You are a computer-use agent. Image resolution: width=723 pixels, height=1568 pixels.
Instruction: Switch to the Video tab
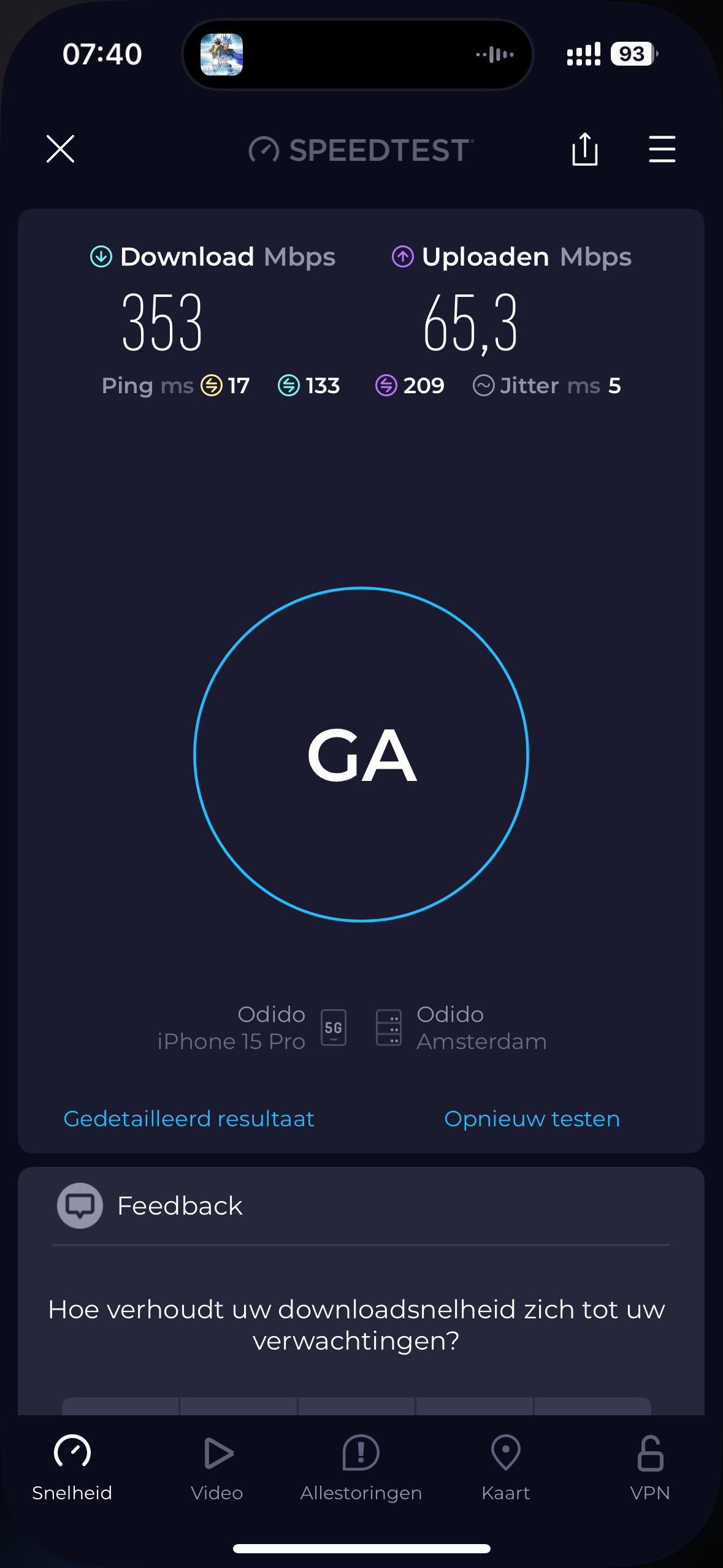click(x=217, y=1466)
